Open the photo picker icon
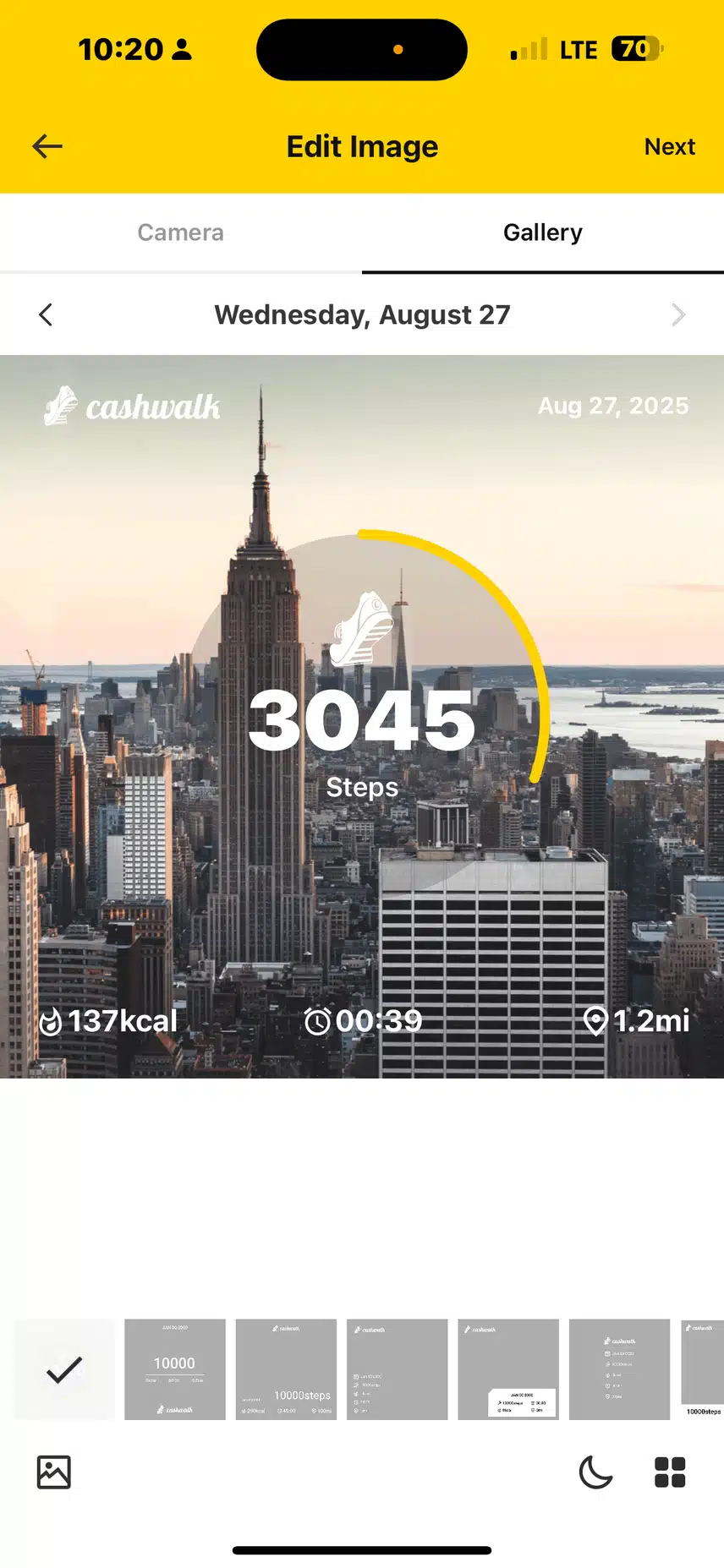724x1568 pixels. pos(54,1472)
